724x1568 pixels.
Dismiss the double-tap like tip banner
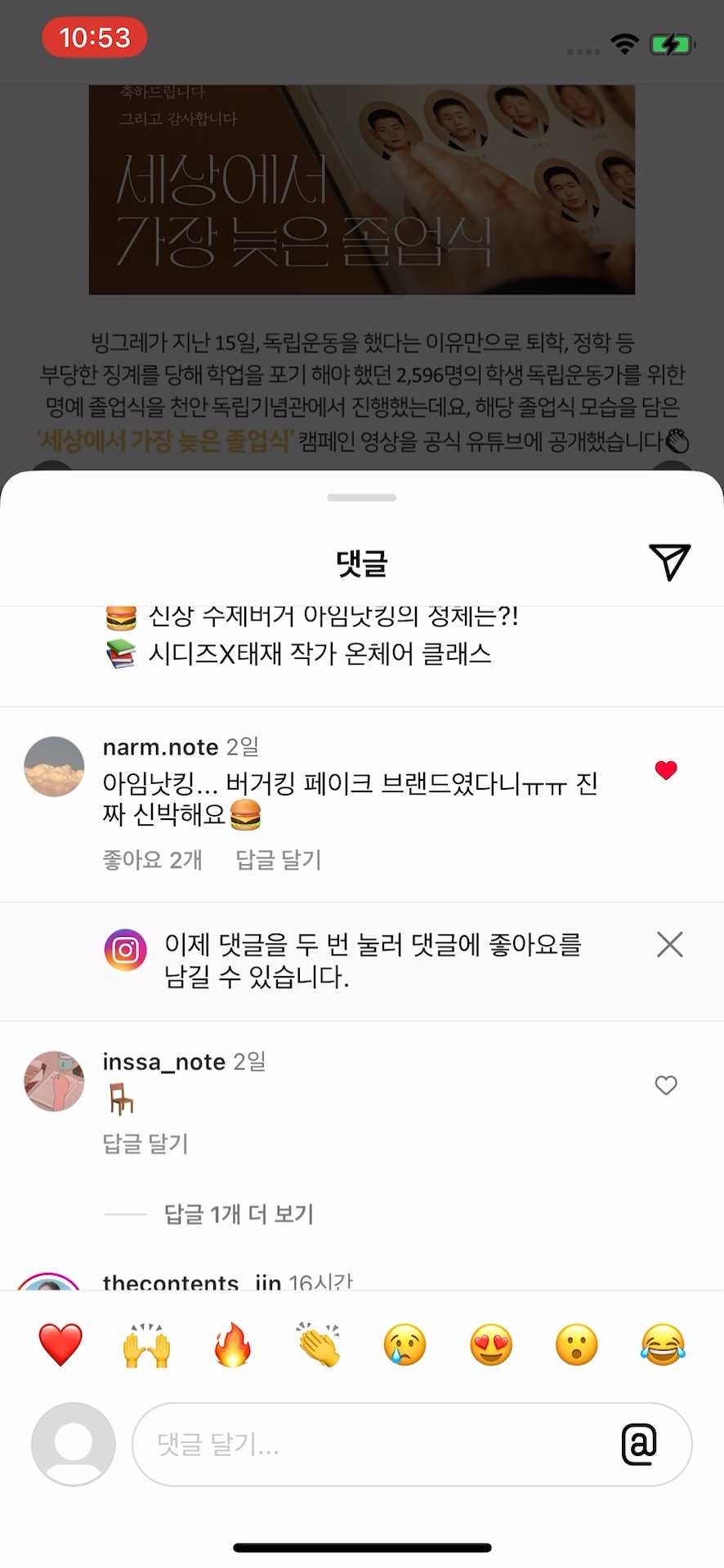(669, 944)
